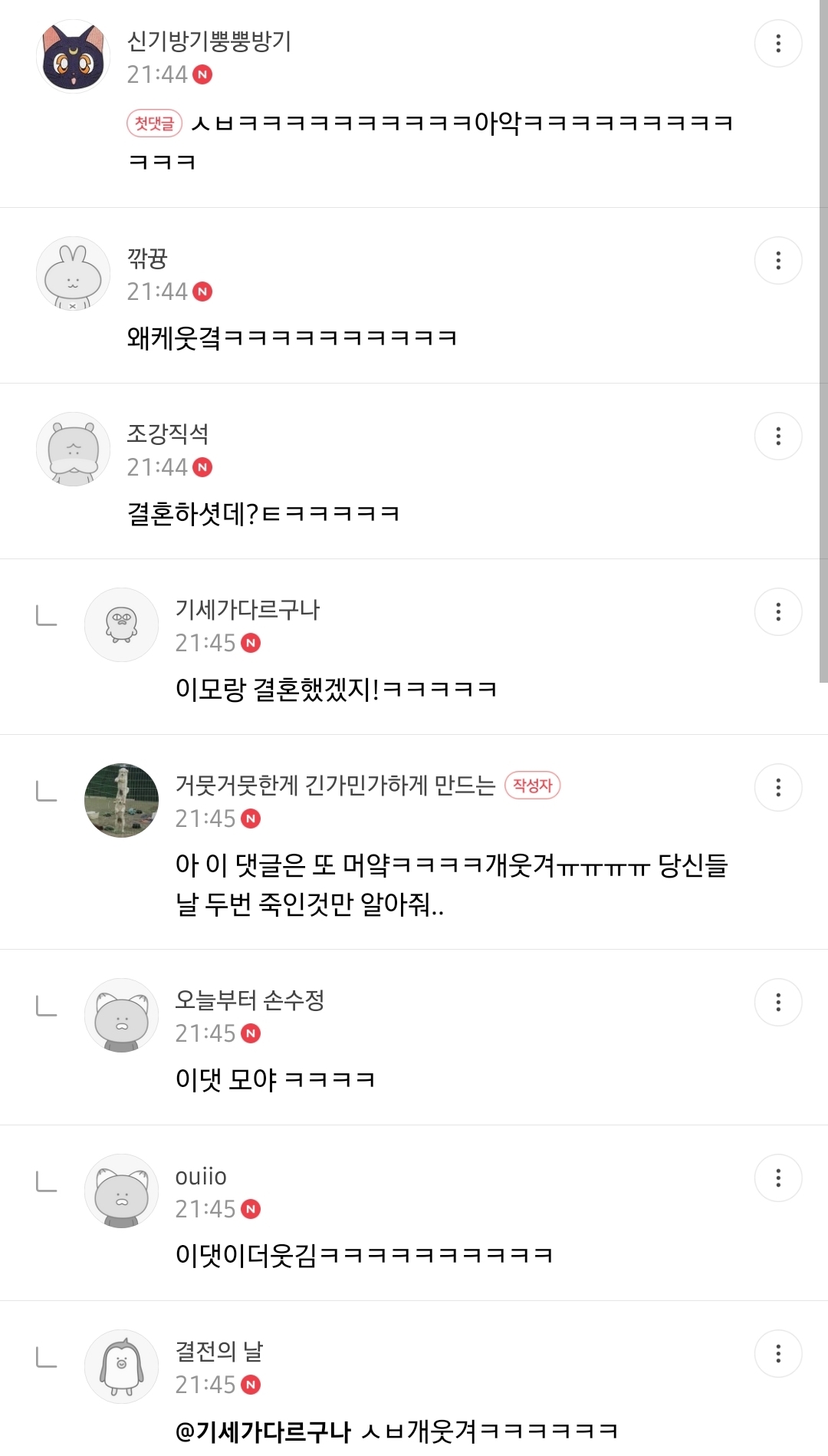View 신기방기뿡뿡방기's profile picture
Viewport: 828px width, 1456px height.
coord(74,57)
